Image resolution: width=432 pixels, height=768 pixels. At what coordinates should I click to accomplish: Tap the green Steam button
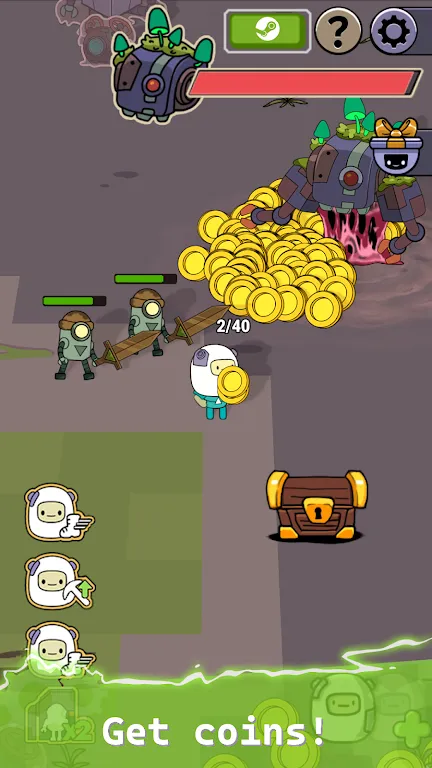click(x=267, y=31)
